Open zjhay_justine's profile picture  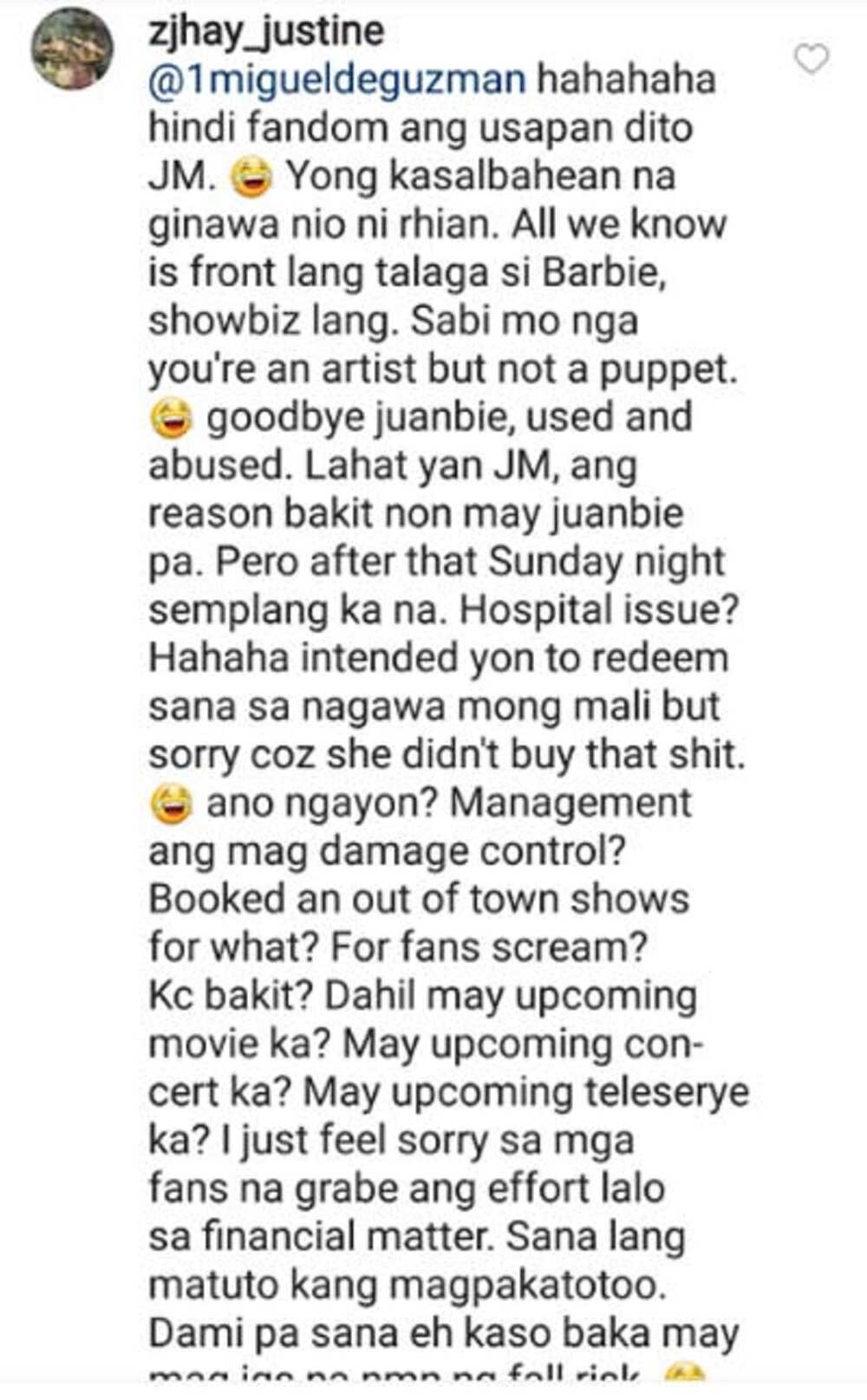point(73,49)
